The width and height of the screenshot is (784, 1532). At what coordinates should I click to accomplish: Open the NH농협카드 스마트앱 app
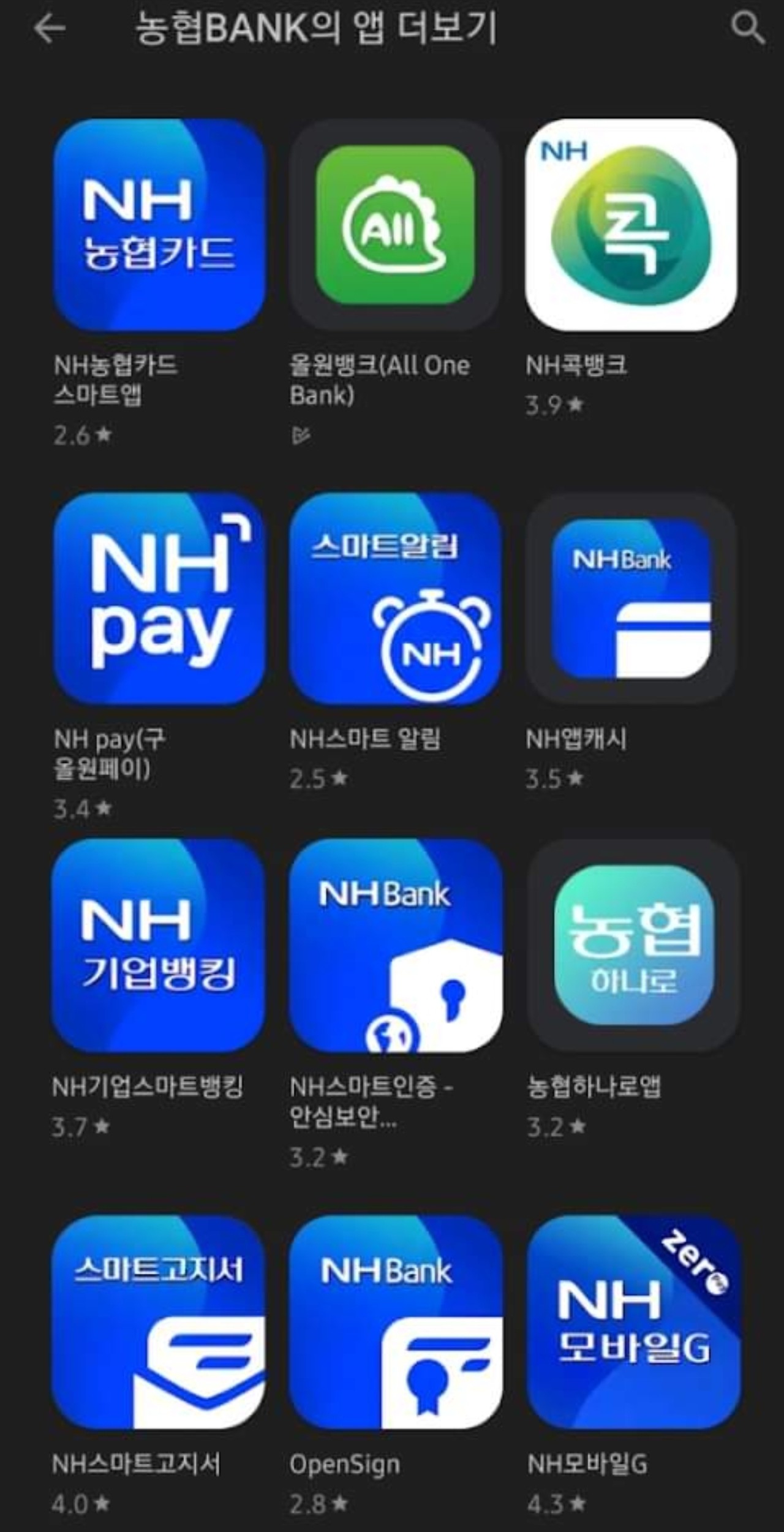[159, 225]
